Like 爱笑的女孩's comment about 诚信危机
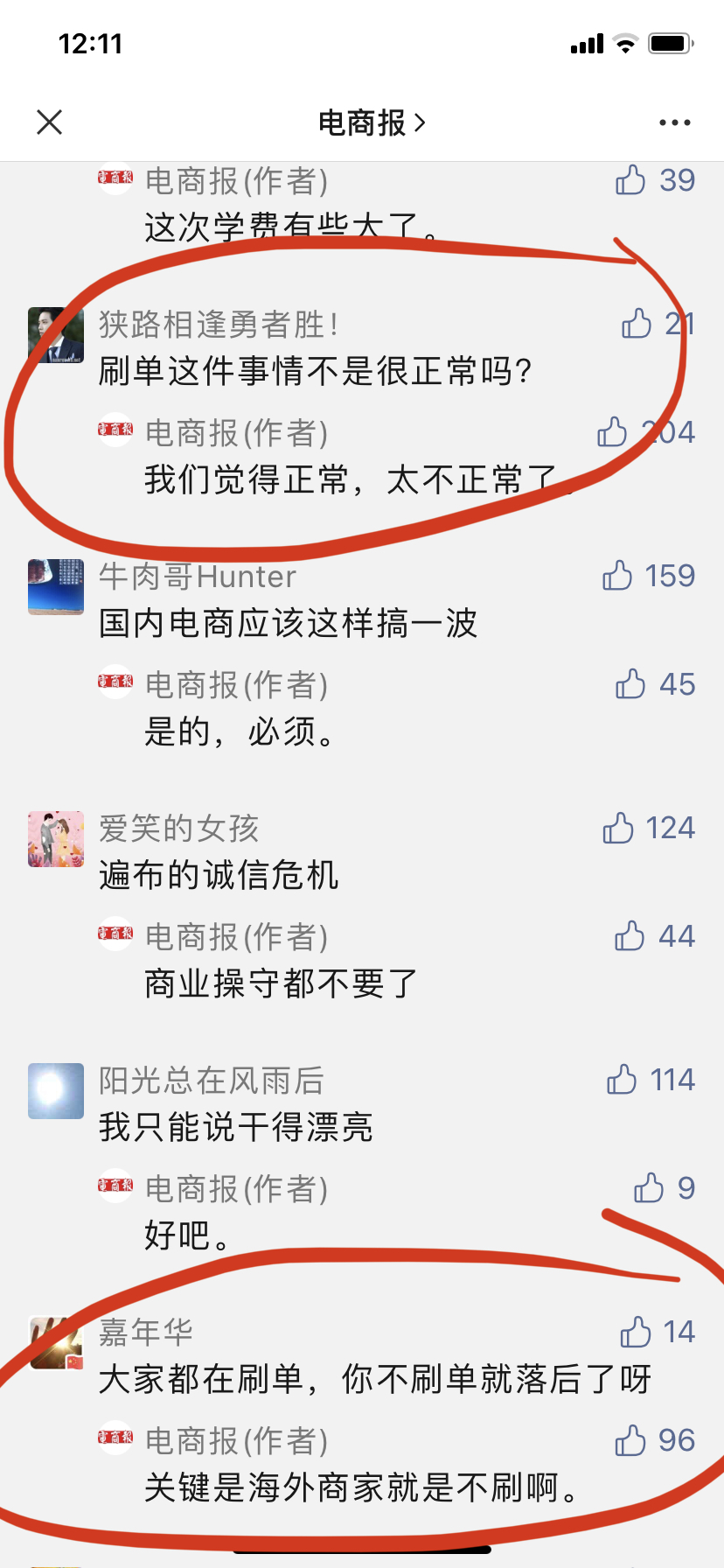The height and width of the screenshot is (1568, 724). pos(617,828)
